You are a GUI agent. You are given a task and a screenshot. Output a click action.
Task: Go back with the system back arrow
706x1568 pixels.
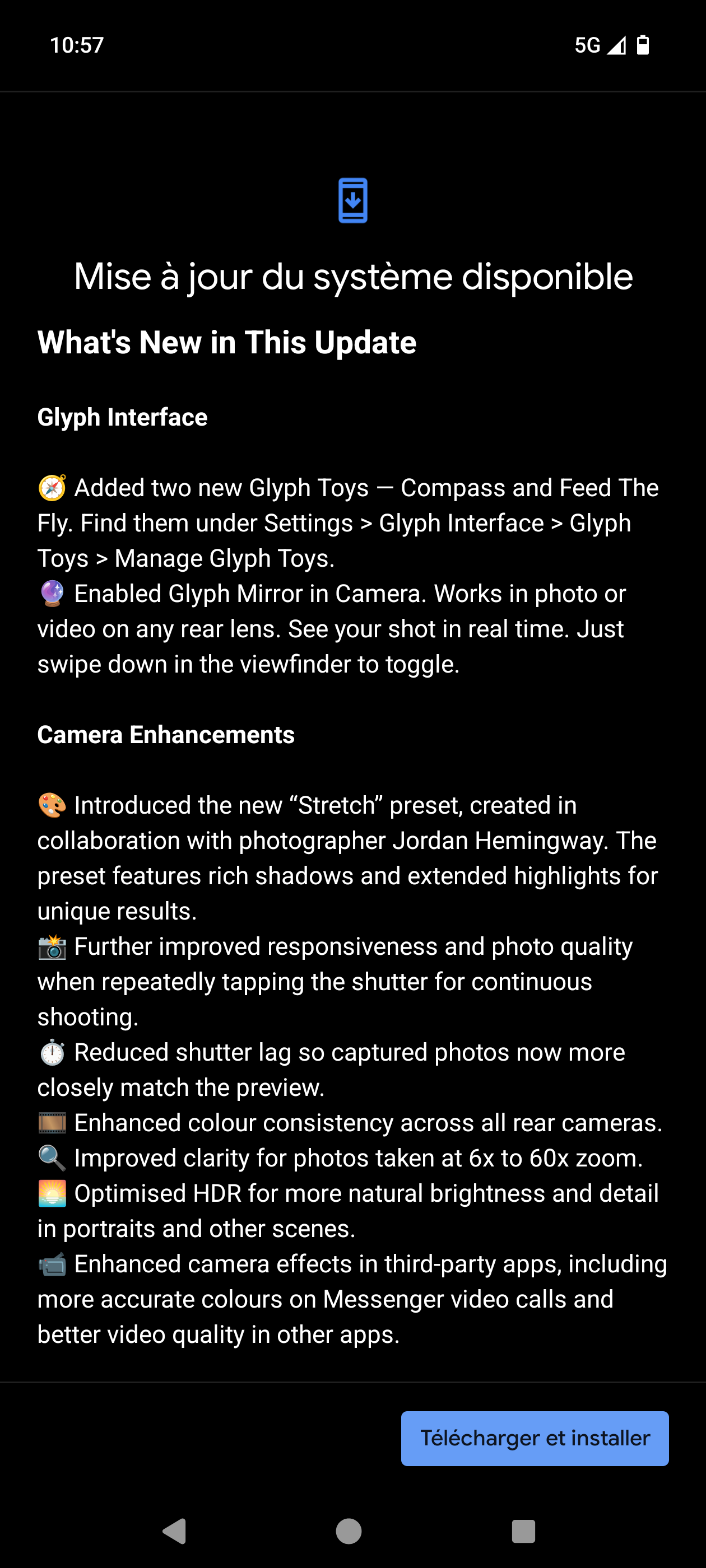175,1531
